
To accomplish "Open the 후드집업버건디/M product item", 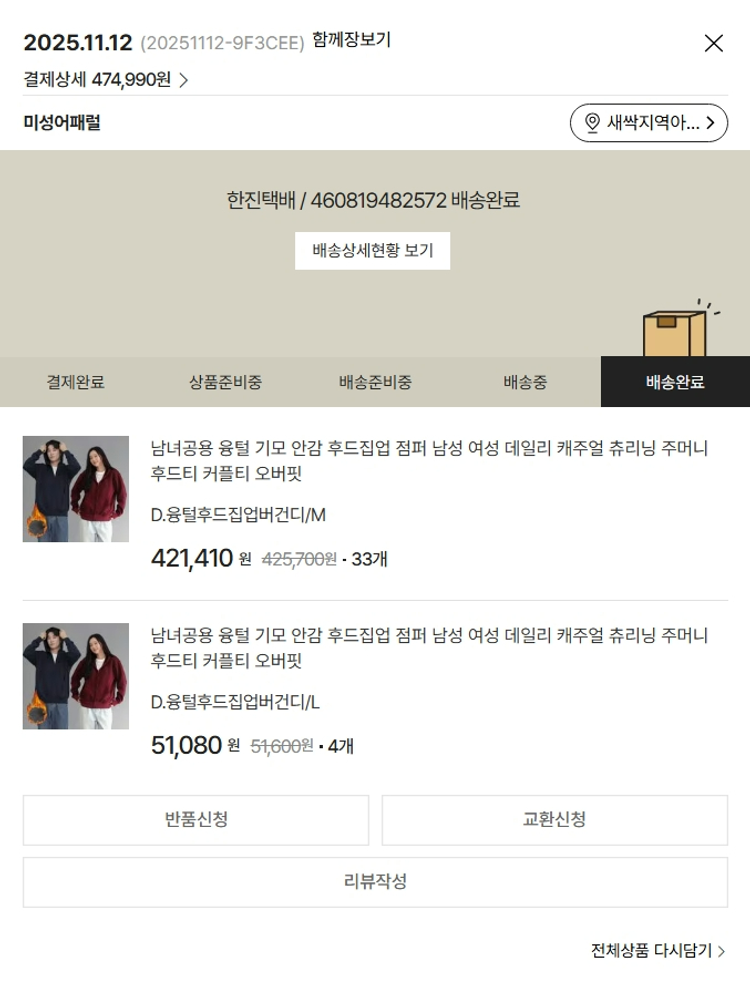I will point(429,459).
